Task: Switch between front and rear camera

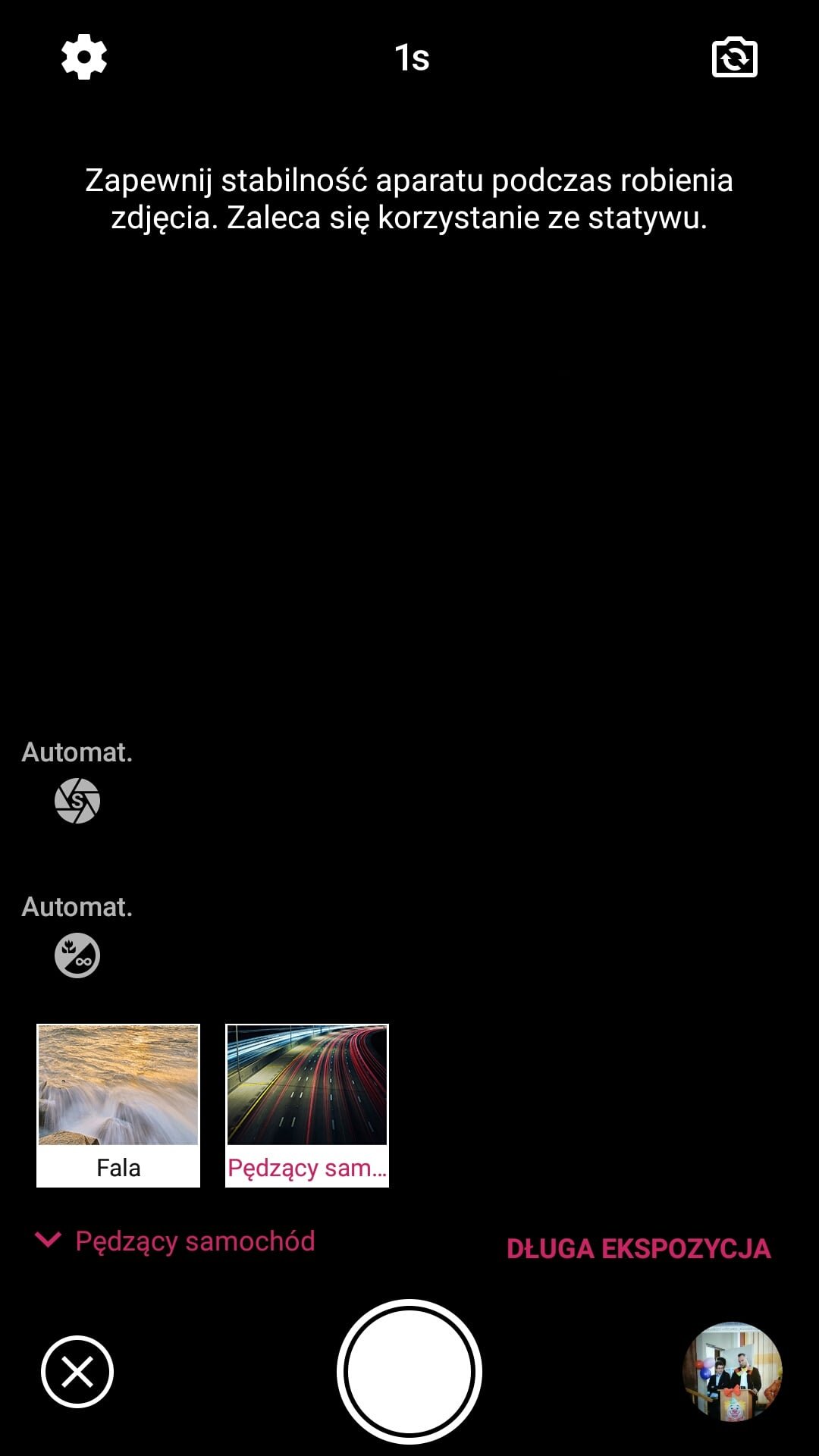Action: click(734, 57)
